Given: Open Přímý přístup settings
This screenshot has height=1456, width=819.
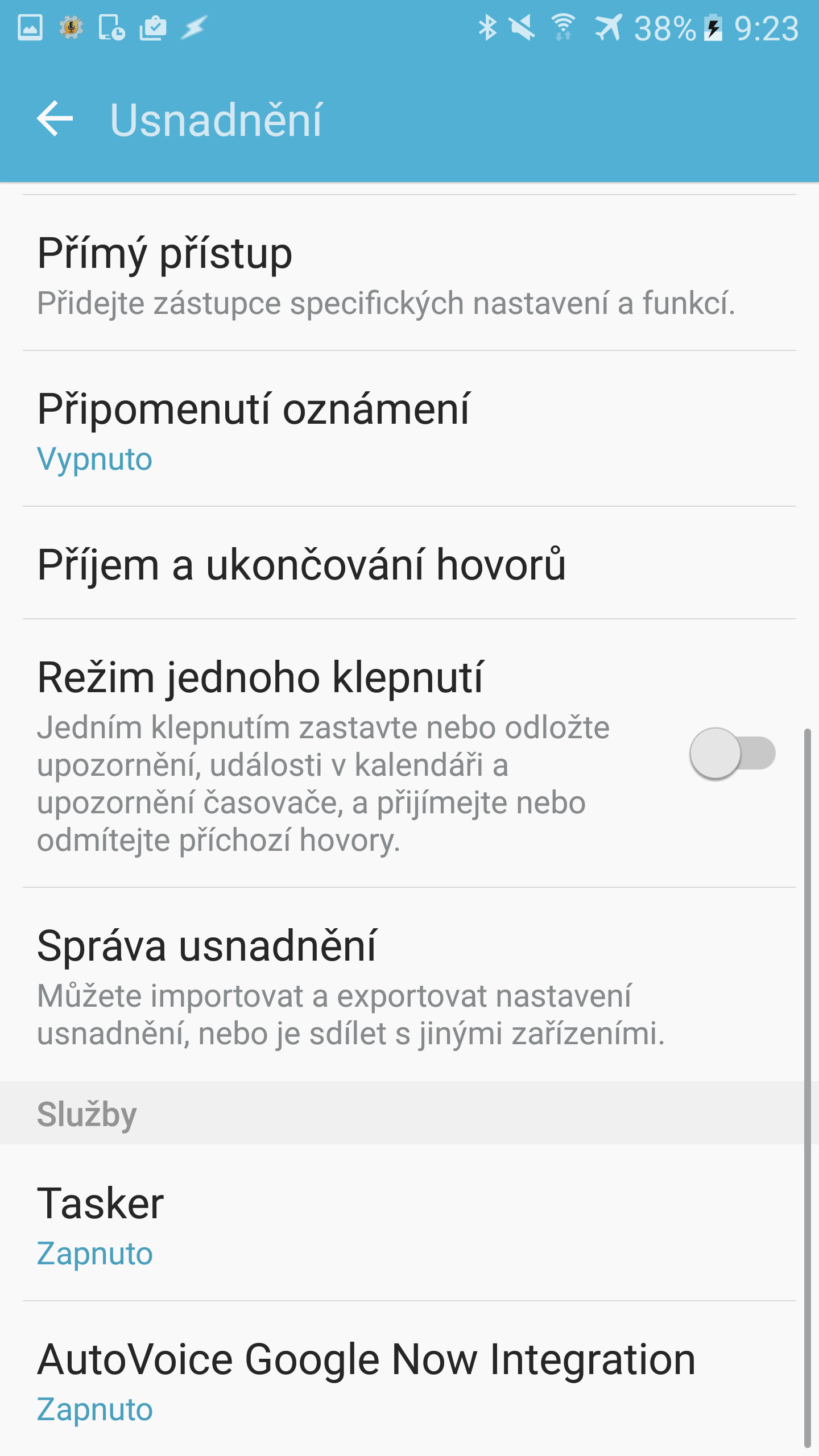Looking at the screenshot, I should (409, 273).
